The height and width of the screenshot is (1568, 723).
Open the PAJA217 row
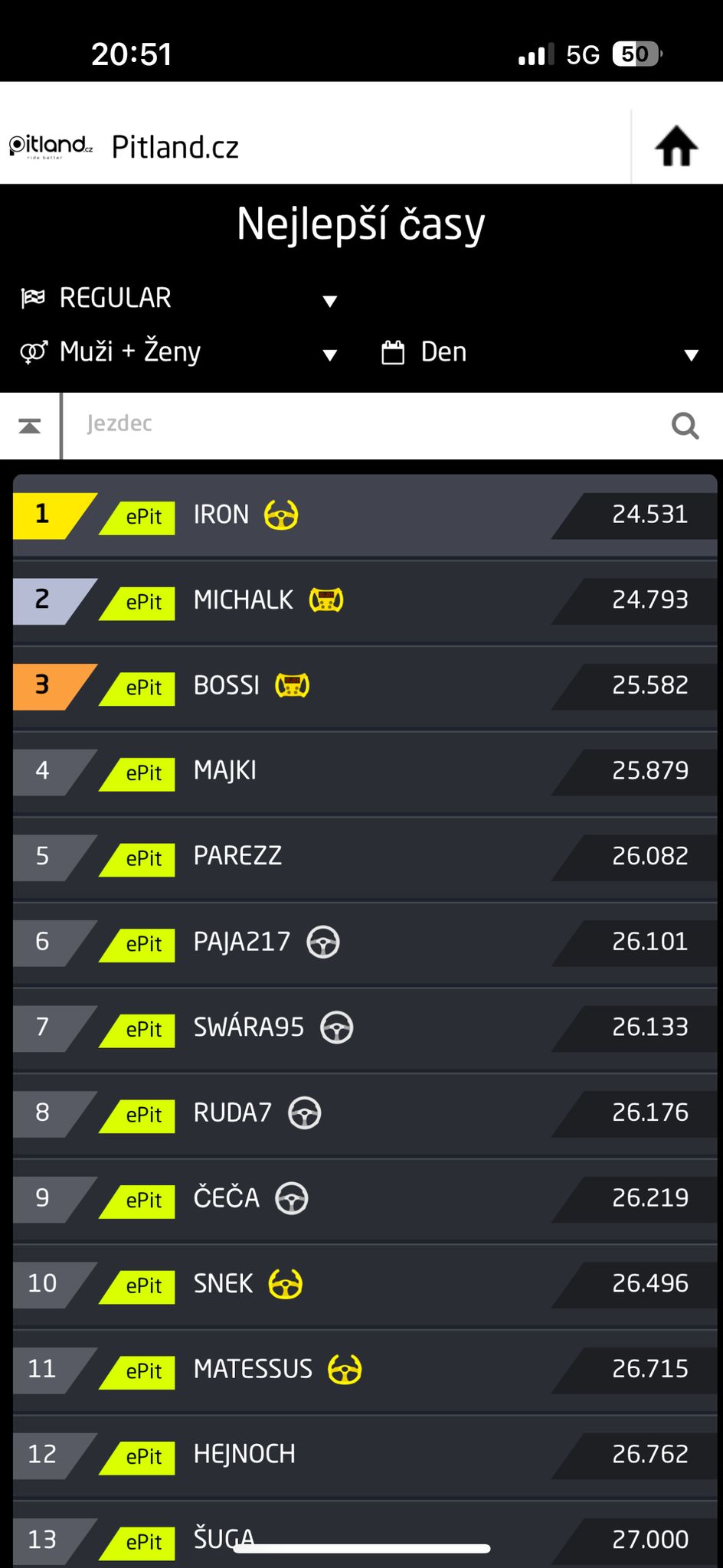pos(365,942)
